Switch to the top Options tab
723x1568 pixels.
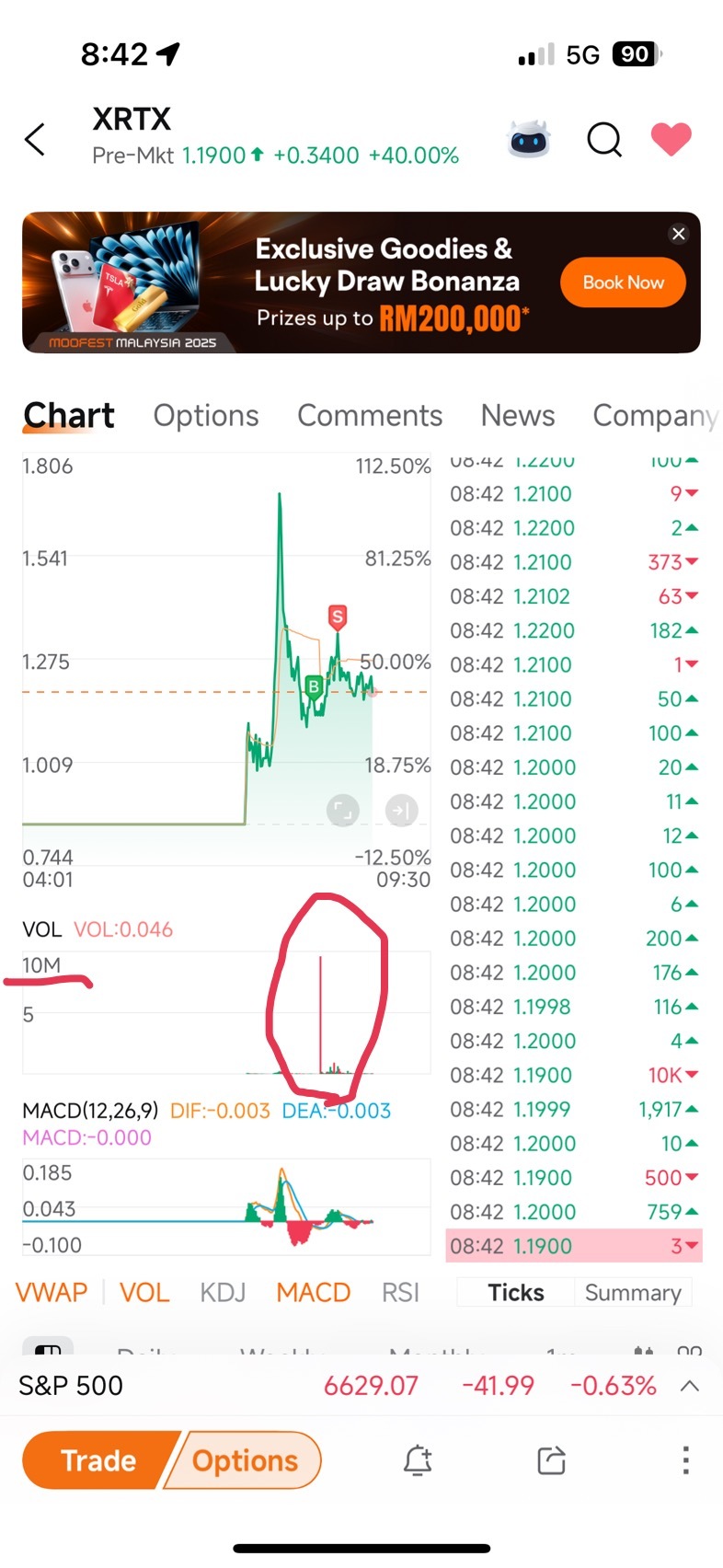pos(206,415)
